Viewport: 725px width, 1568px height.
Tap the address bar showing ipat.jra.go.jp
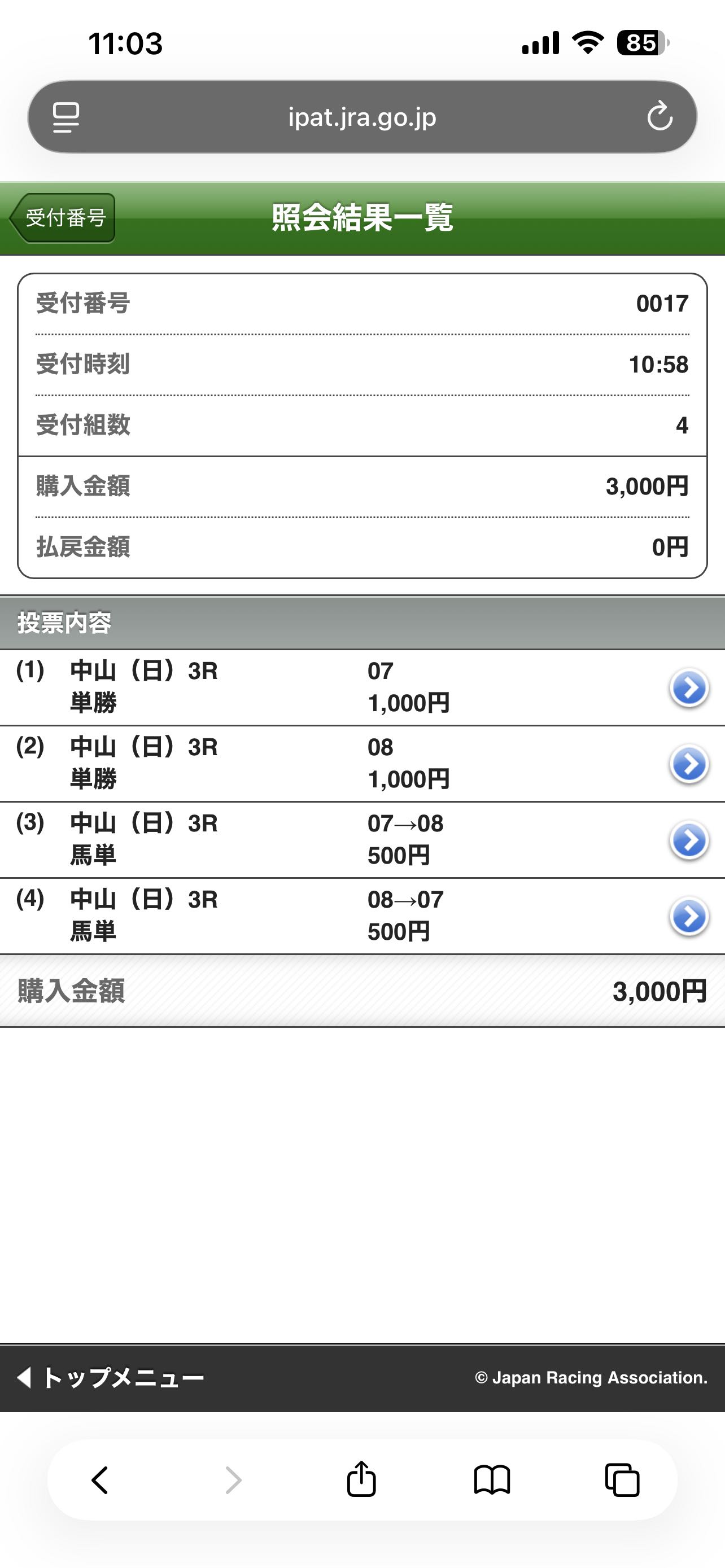(x=362, y=117)
